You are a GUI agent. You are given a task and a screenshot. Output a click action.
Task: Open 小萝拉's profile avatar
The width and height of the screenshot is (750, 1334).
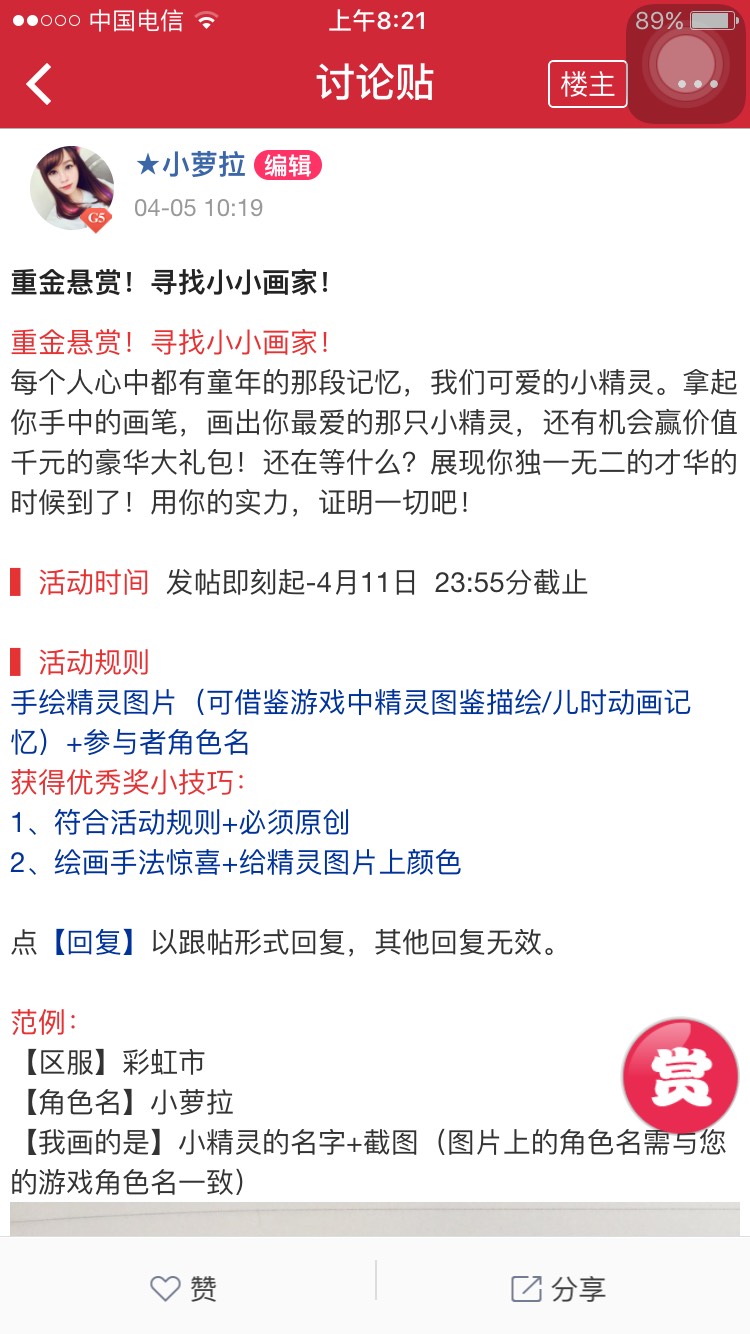pos(72,189)
